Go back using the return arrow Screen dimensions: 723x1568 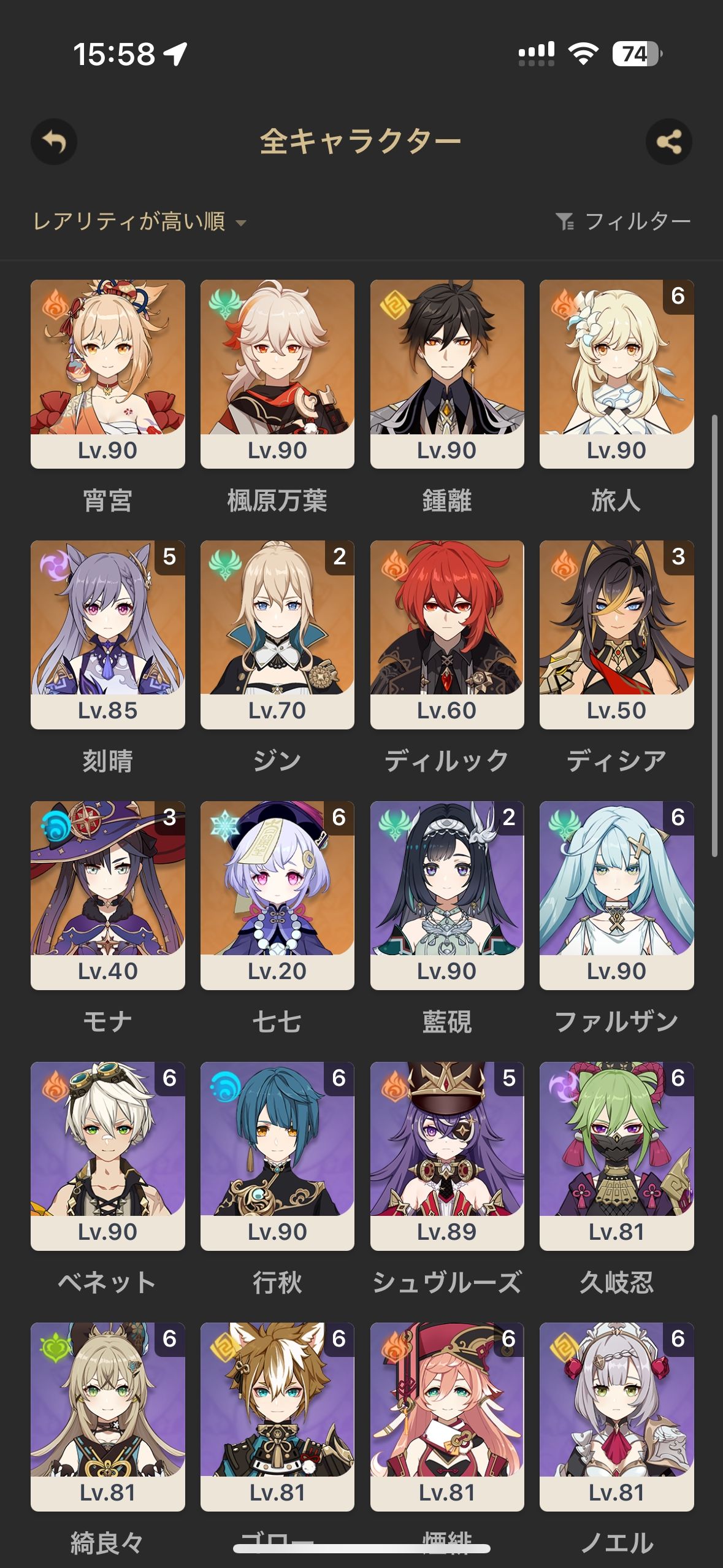(54, 142)
